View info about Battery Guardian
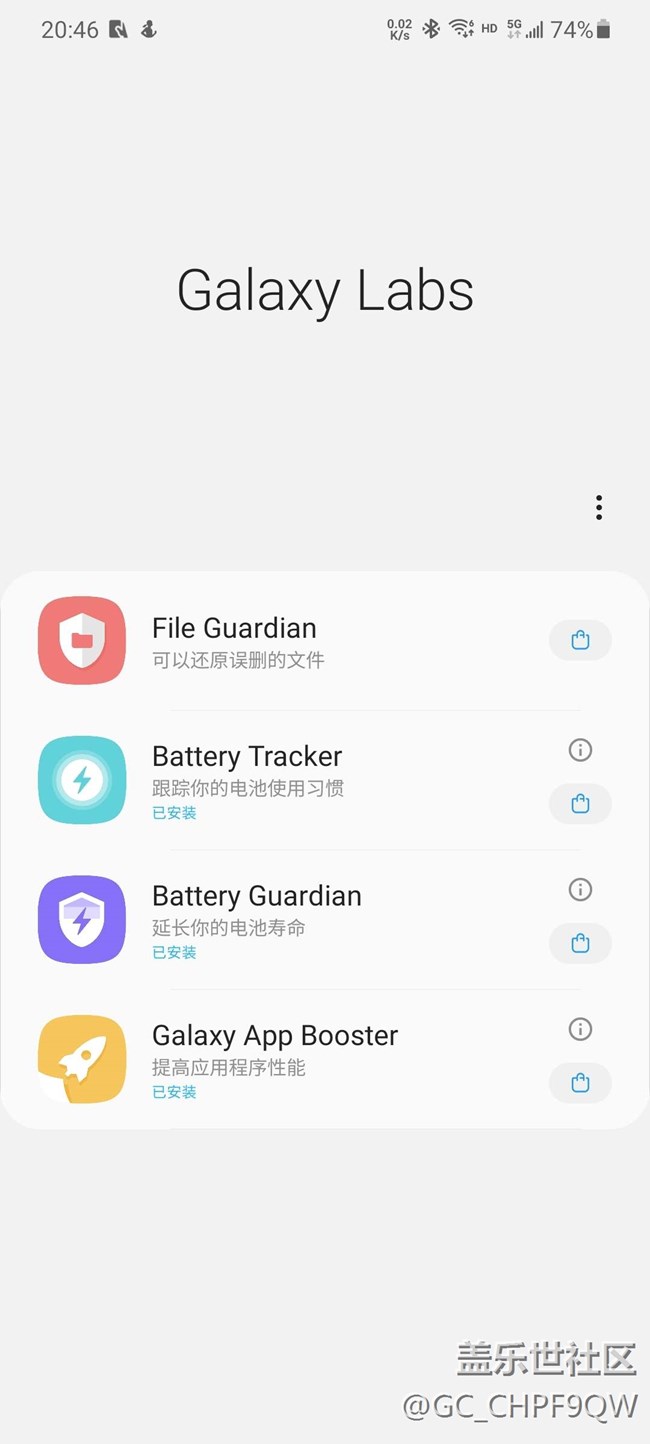Viewport: 650px width, 1444px height. pyautogui.click(x=580, y=890)
